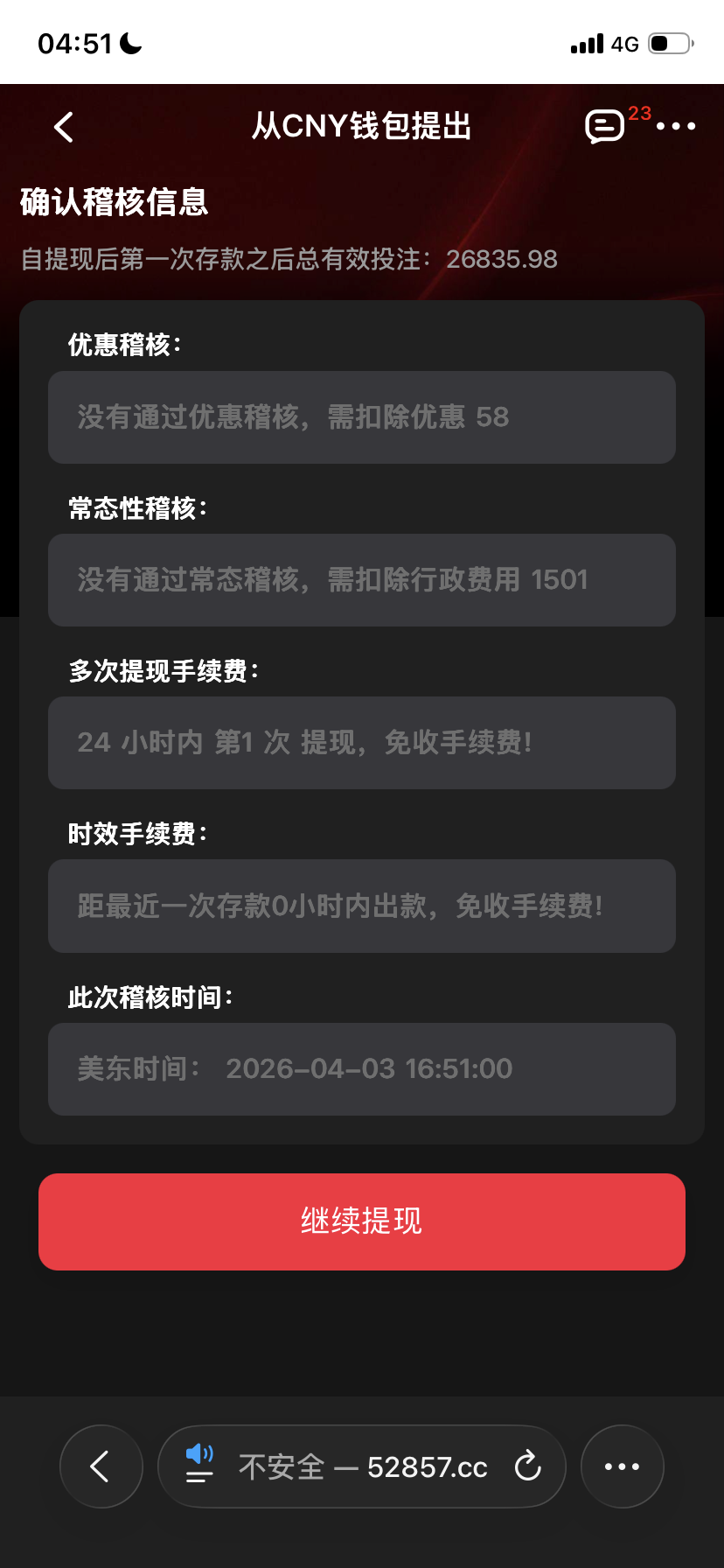Tap the 时效手续费 free-fee notice field
The width and height of the screenshot is (724, 1568).
[x=362, y=906]
